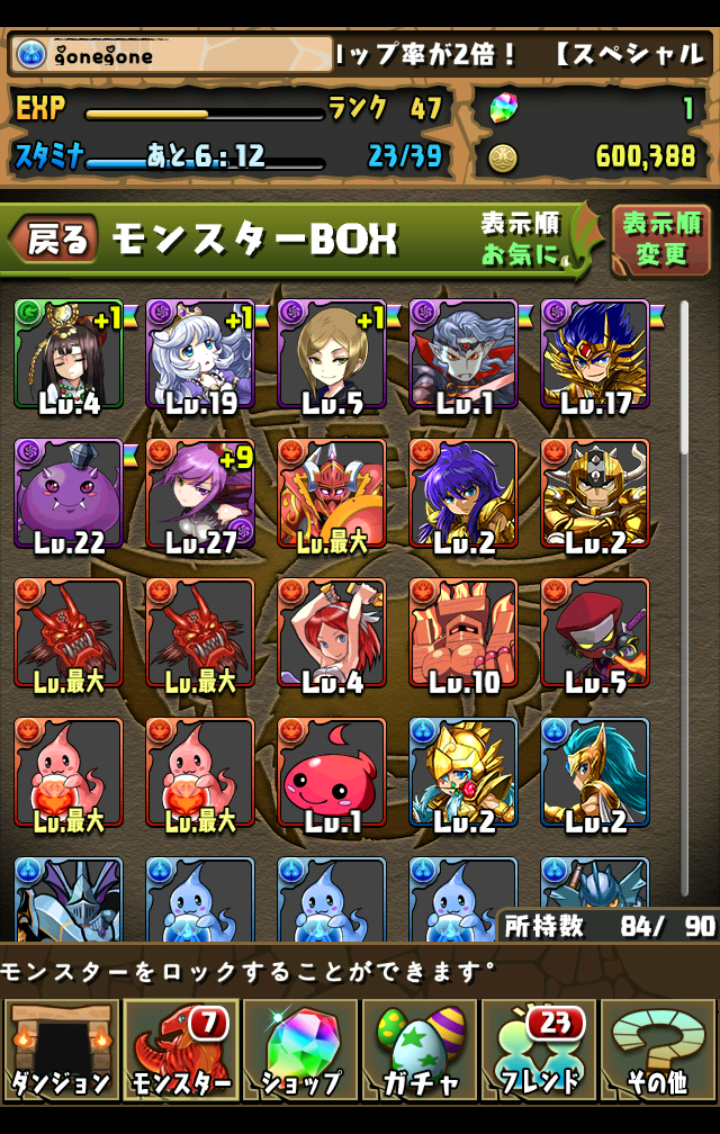
Task: Select the Lv.1 red slime monster
Action: 332,772
